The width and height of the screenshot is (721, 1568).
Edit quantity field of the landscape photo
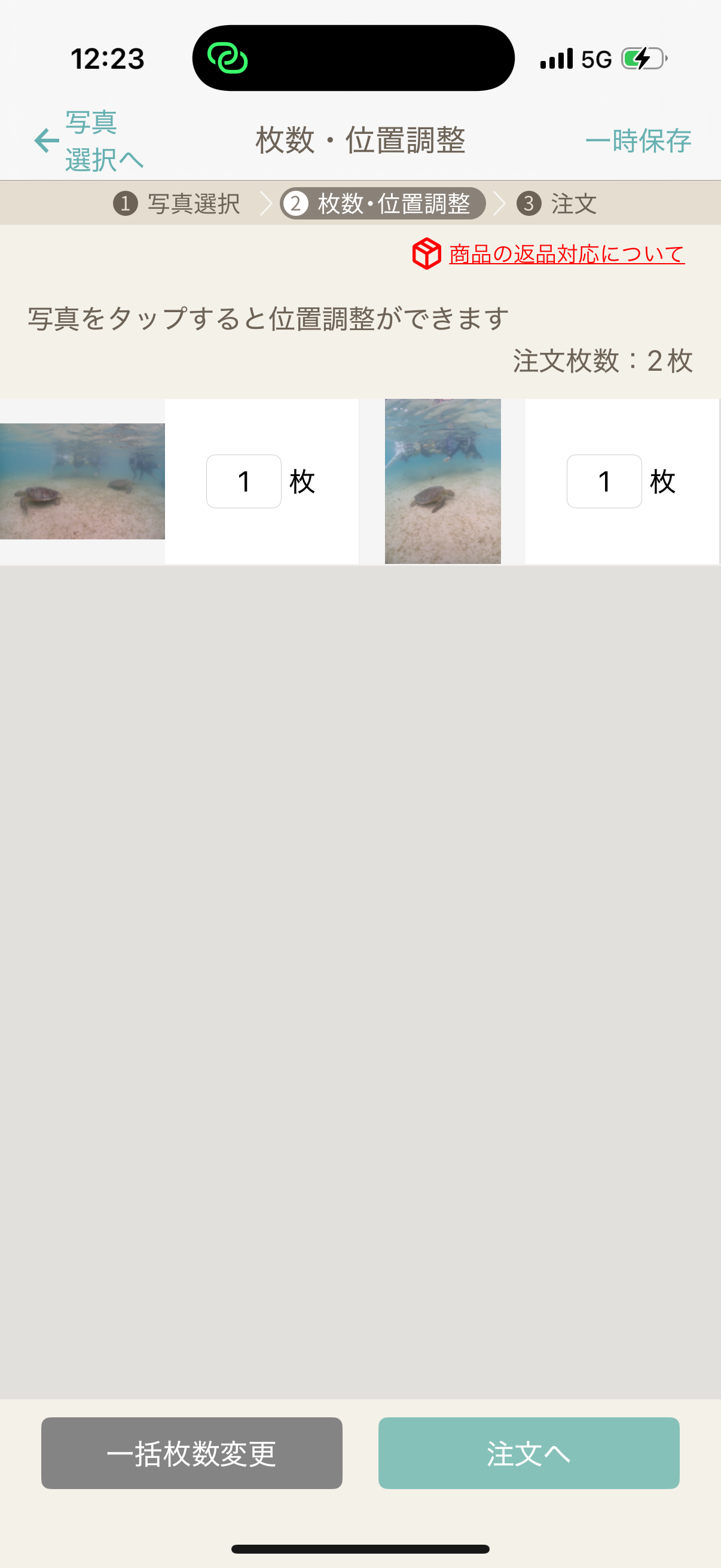click(x=243, y=481)
